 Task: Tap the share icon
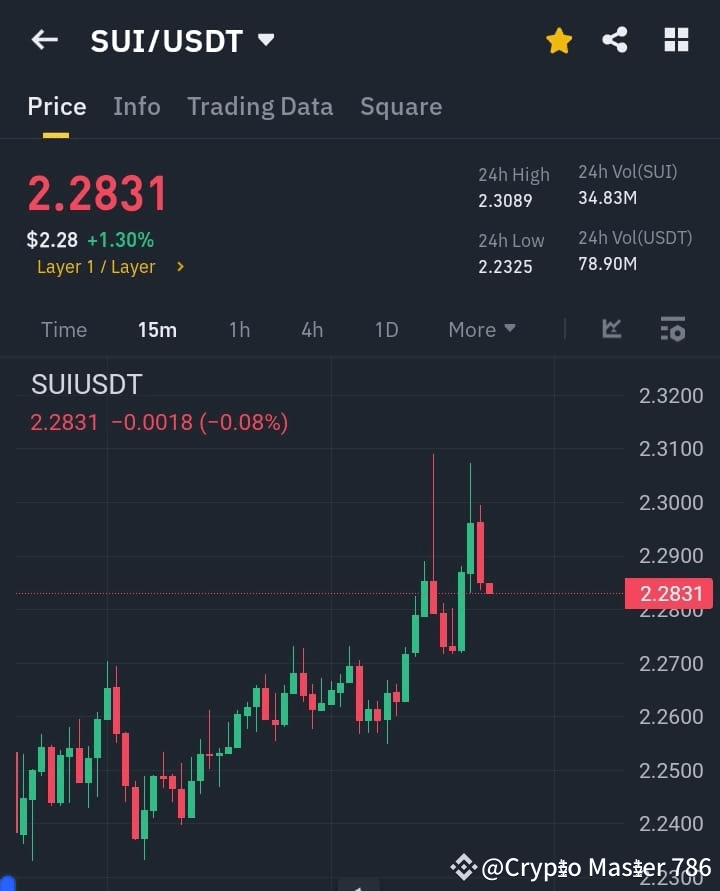pos(615,40)
